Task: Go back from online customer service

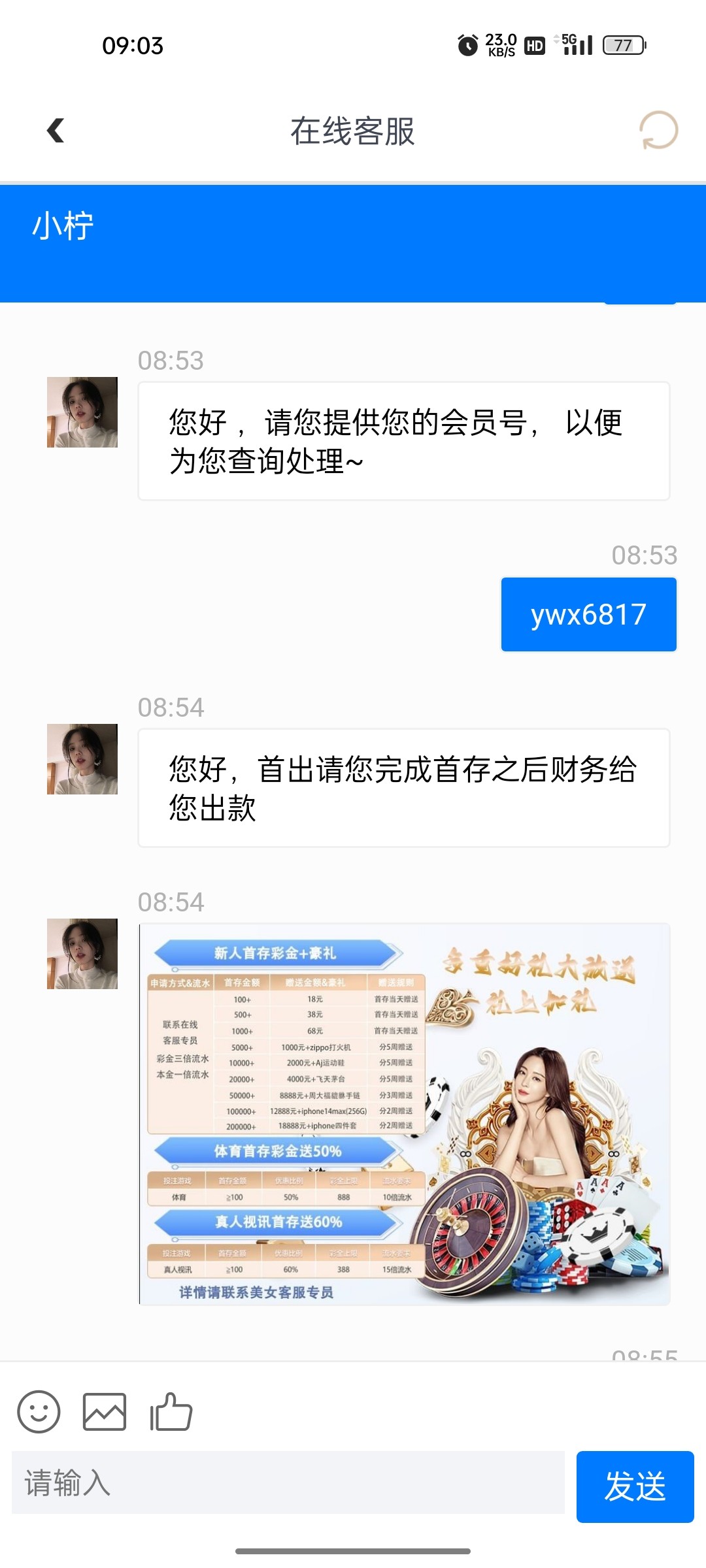Action: point(56,131)
